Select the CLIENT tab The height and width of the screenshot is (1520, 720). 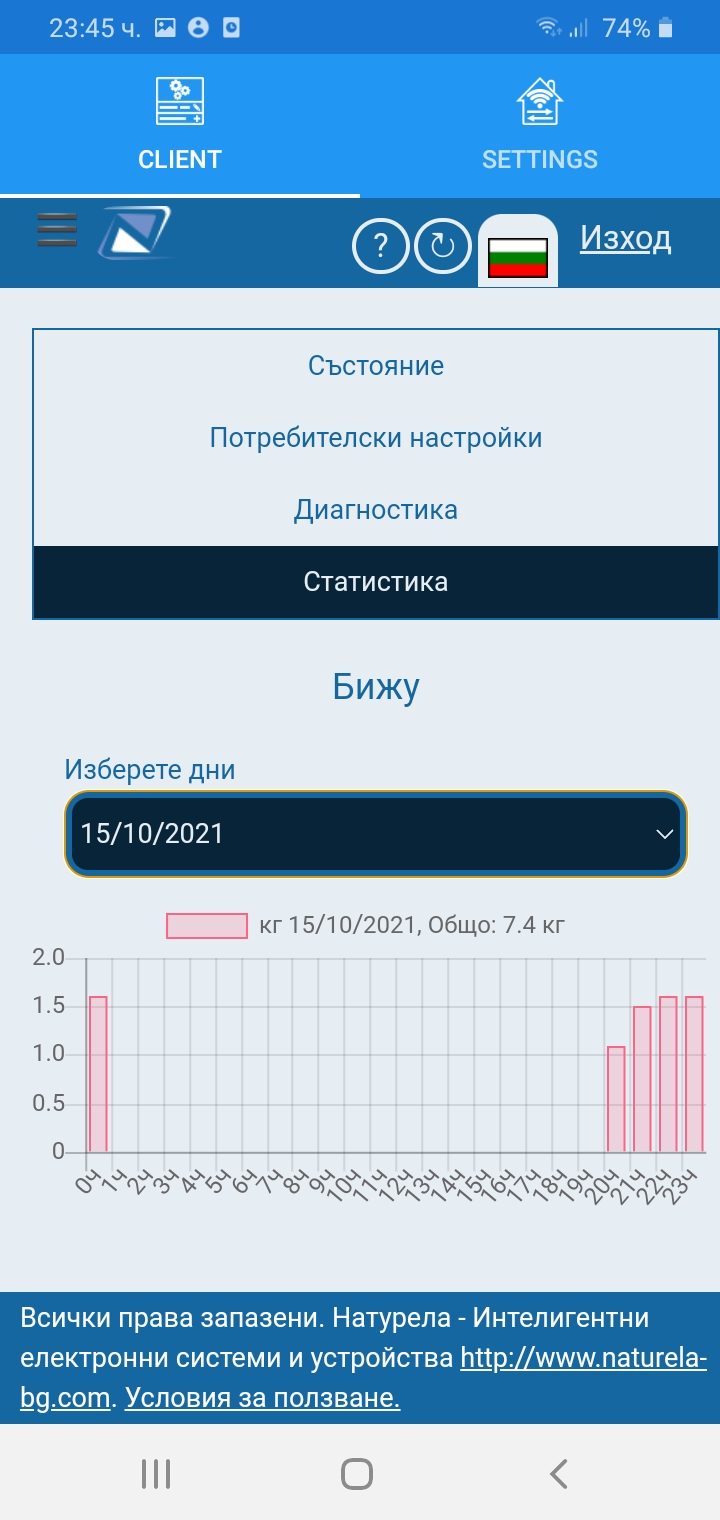click(x=180, y=125)
